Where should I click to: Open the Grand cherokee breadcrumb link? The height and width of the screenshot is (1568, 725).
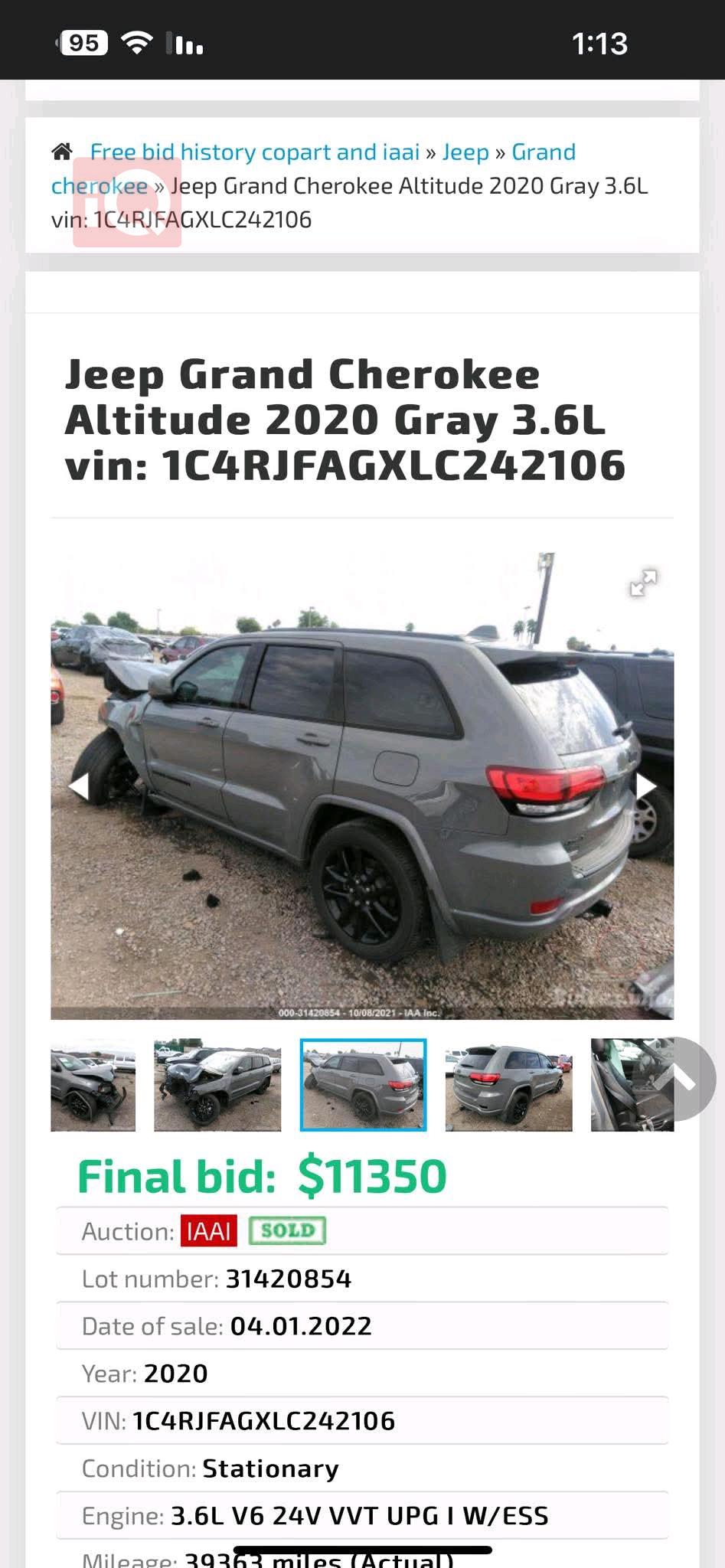click(x=543, y=152)
